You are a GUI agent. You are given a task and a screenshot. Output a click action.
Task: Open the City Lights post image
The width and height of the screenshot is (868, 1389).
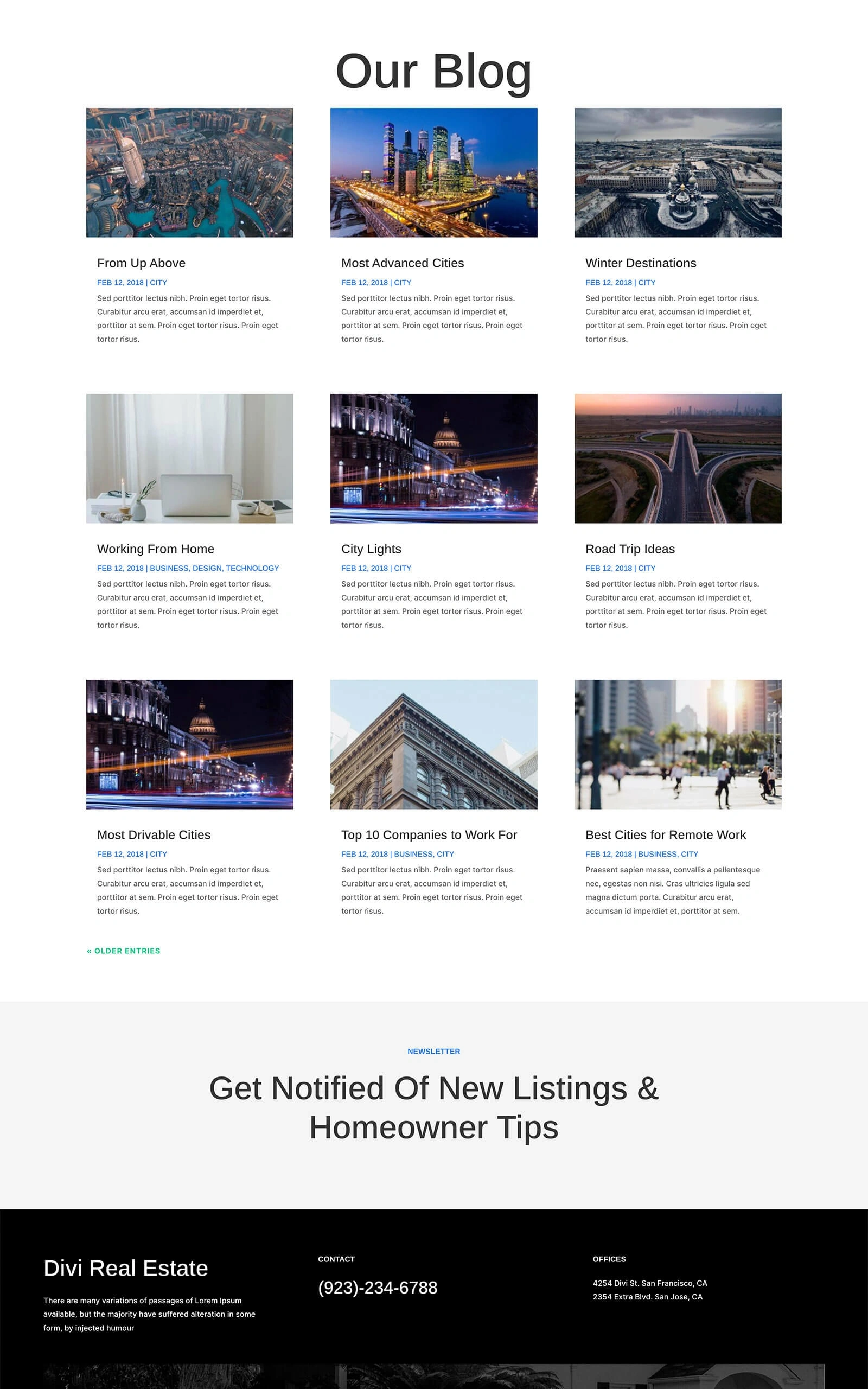433,458
